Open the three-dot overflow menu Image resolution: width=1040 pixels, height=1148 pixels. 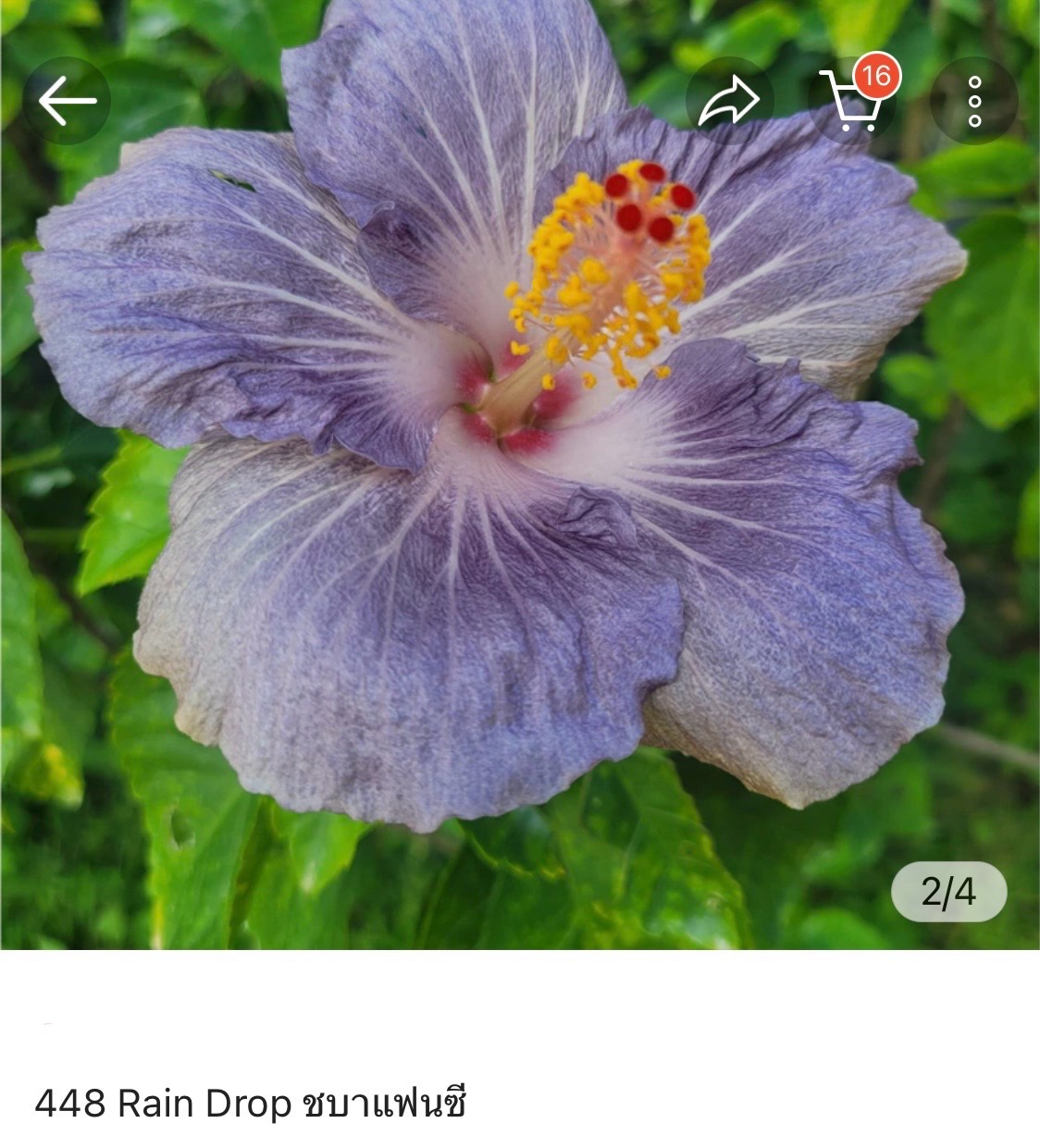[973, 101]
